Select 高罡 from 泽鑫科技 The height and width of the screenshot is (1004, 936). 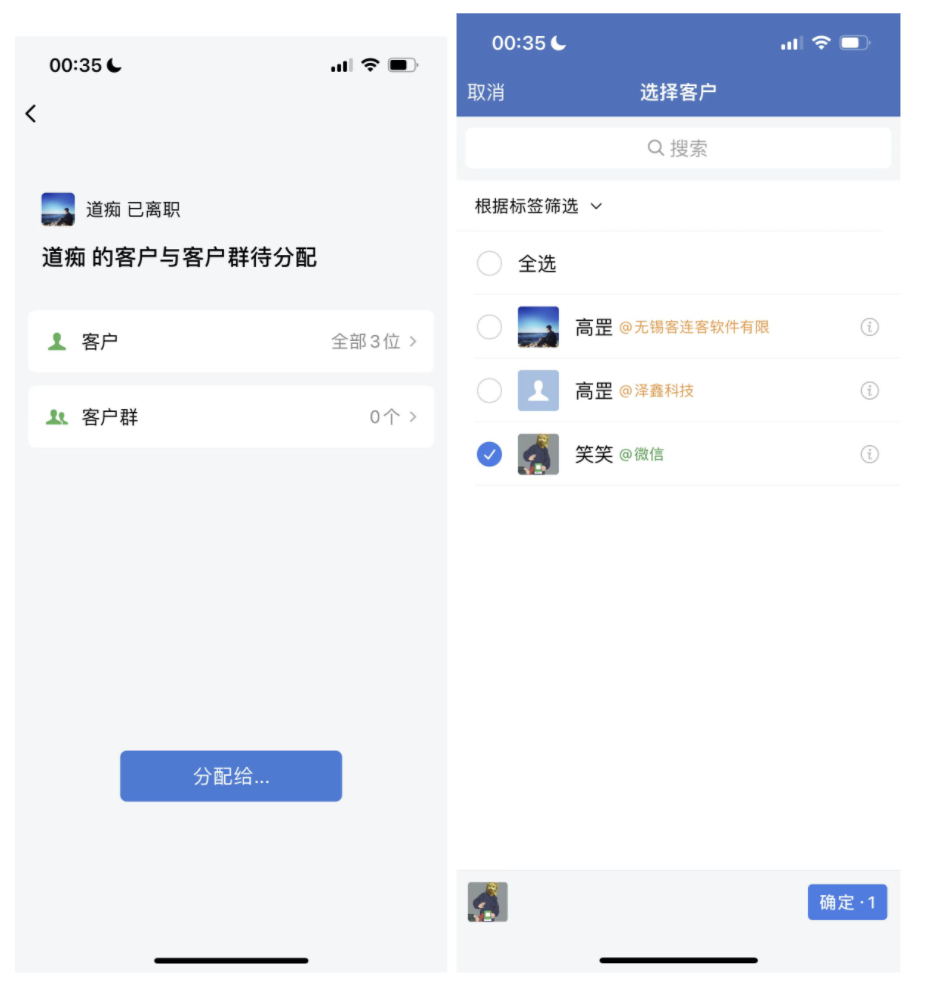coord(489,391)
